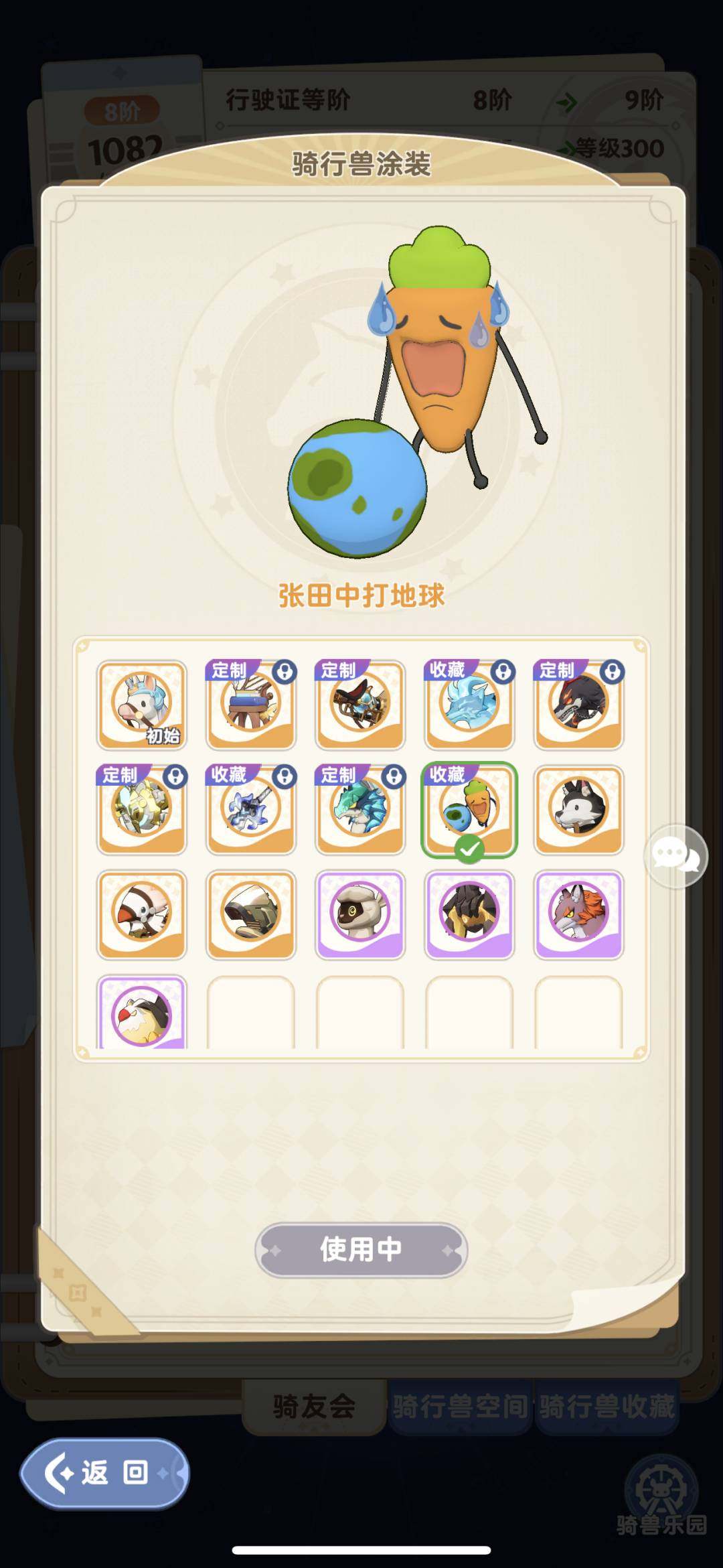The height and width of the screenshot is (1568, 723).
Task: Tap the 收藏 badge on the sword skin
Action: (231, 774)
